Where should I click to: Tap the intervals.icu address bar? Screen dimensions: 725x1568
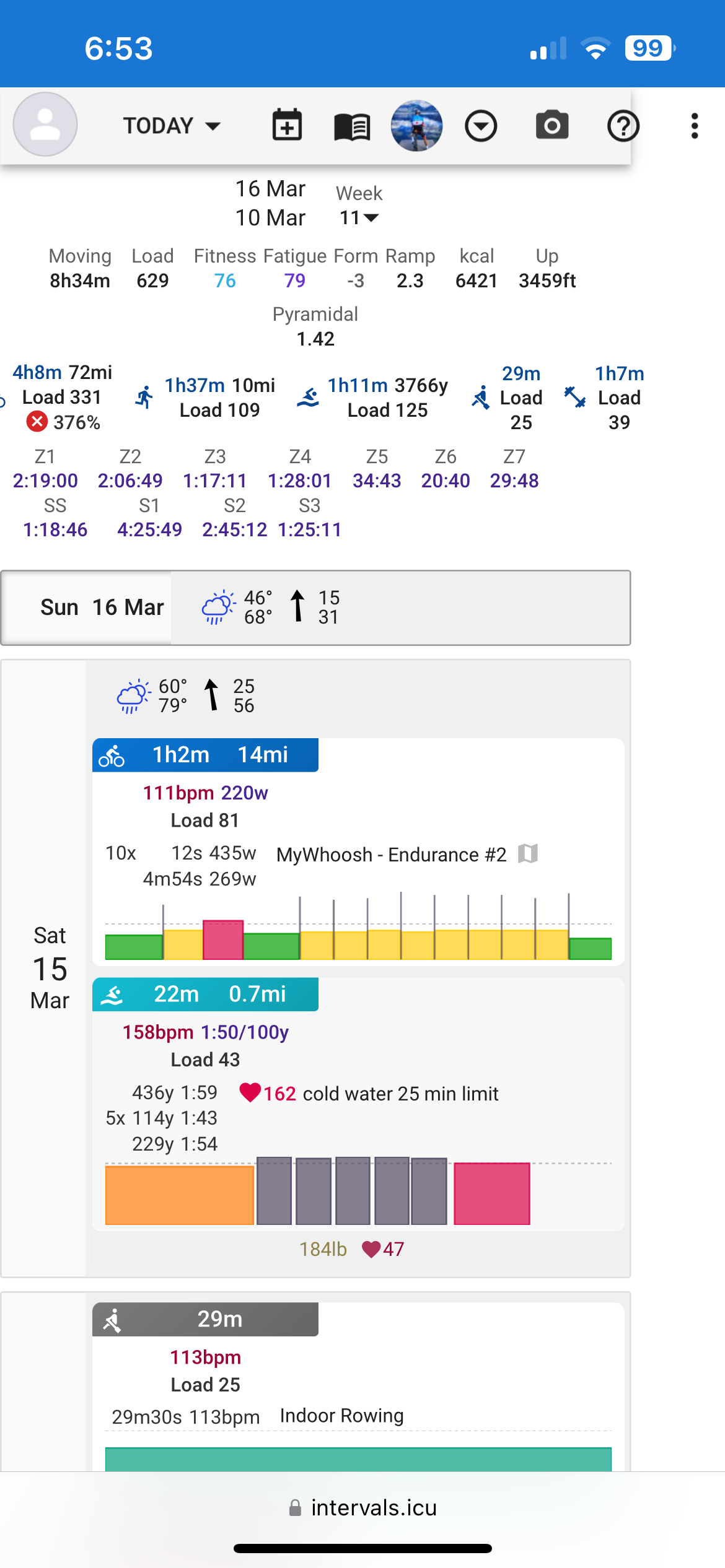[x=362, y=1507]
